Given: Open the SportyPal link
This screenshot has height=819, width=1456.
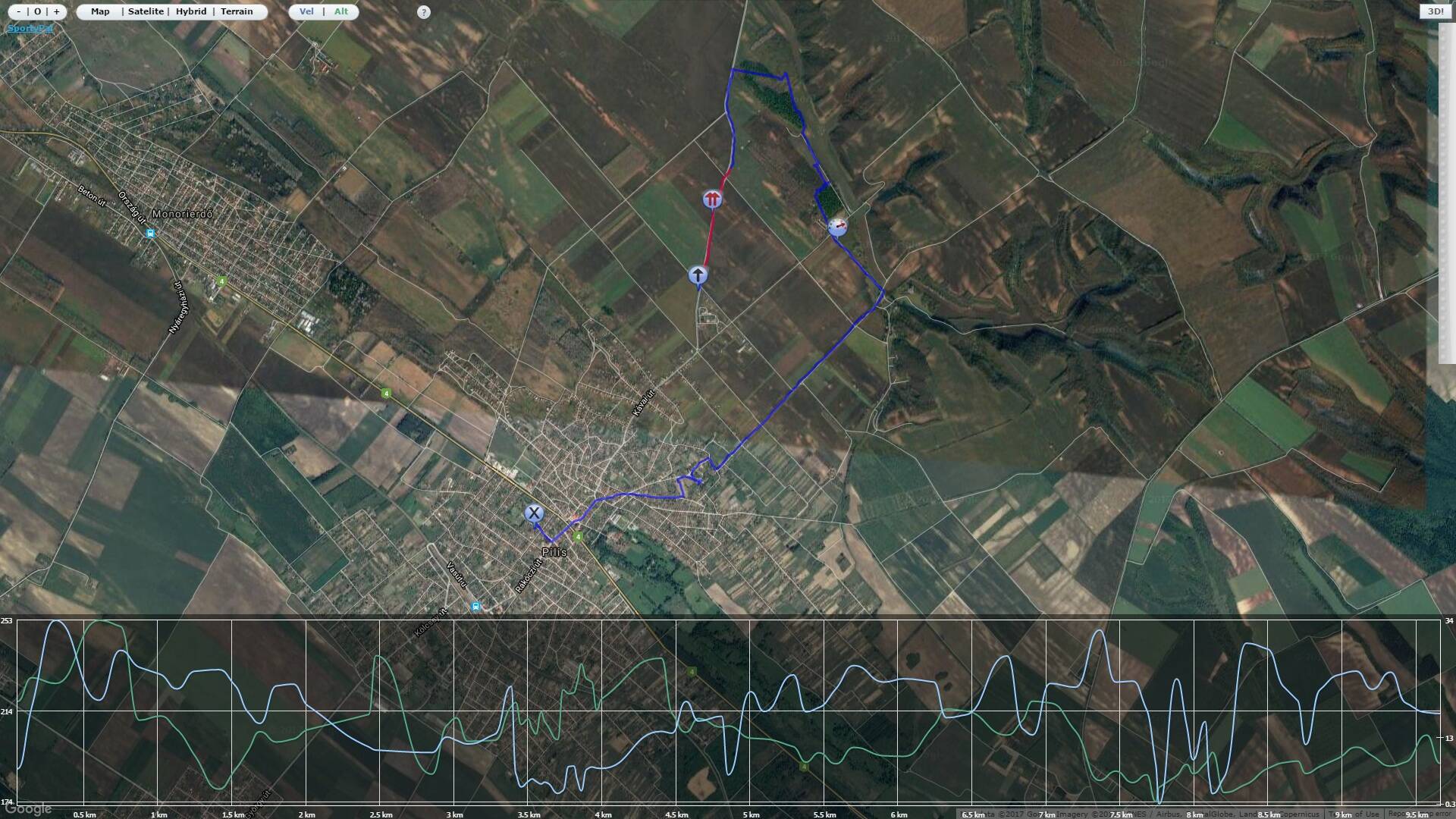Looking at the screenshot, I should [x=30, y=29].
